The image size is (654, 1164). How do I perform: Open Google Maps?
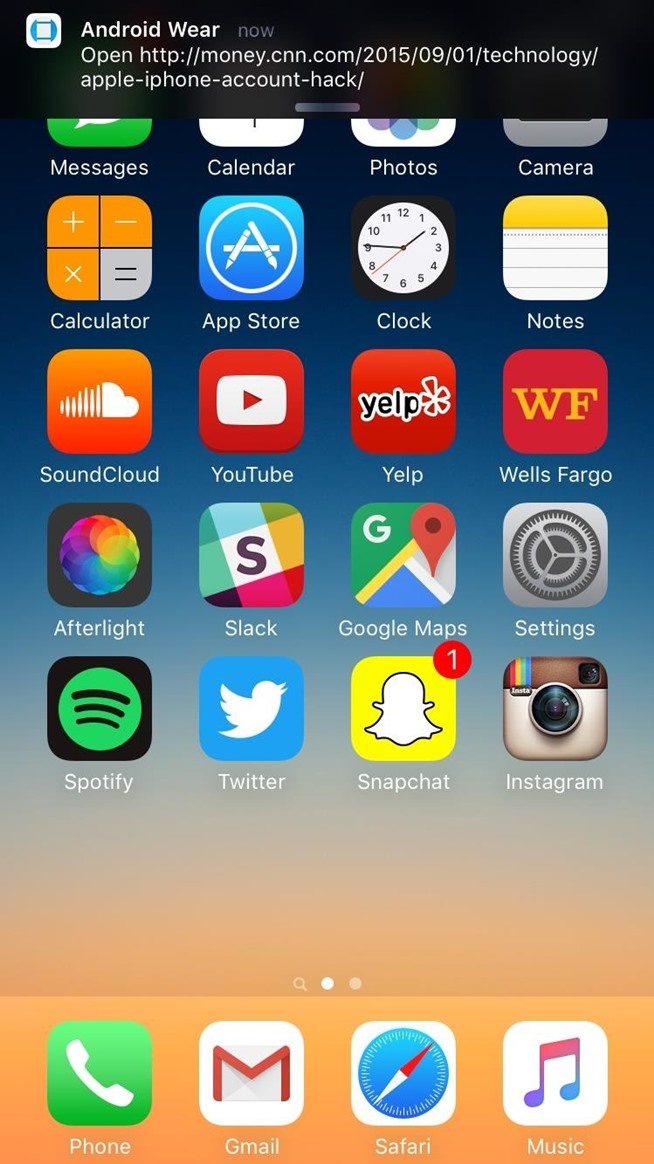pos(403,555)
